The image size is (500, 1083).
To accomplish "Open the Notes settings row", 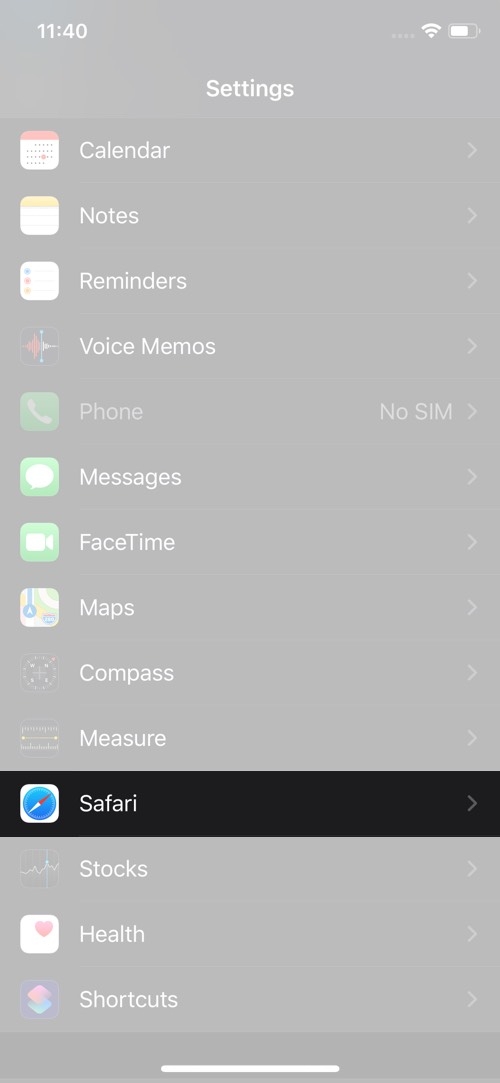I will pos(250,215).
